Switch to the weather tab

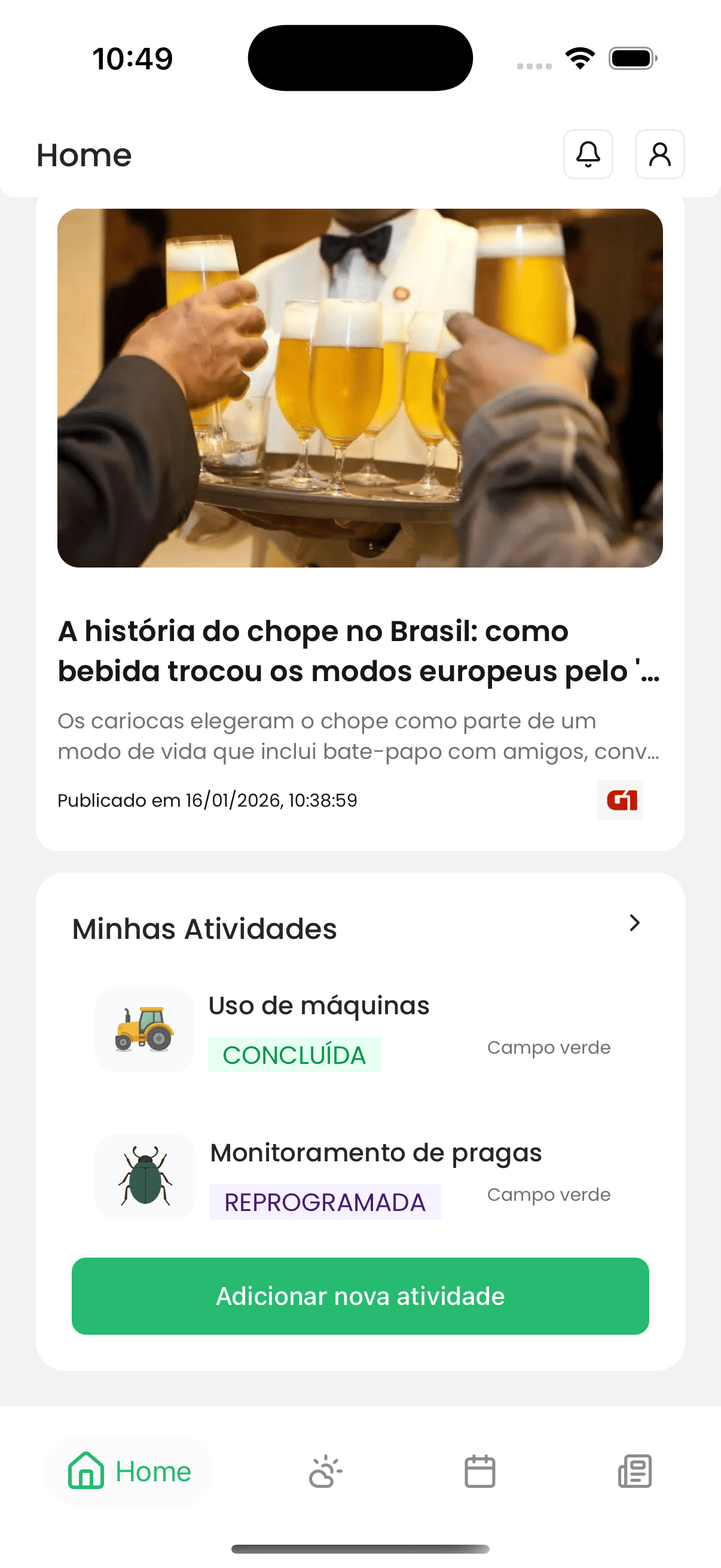[325, 1471]
